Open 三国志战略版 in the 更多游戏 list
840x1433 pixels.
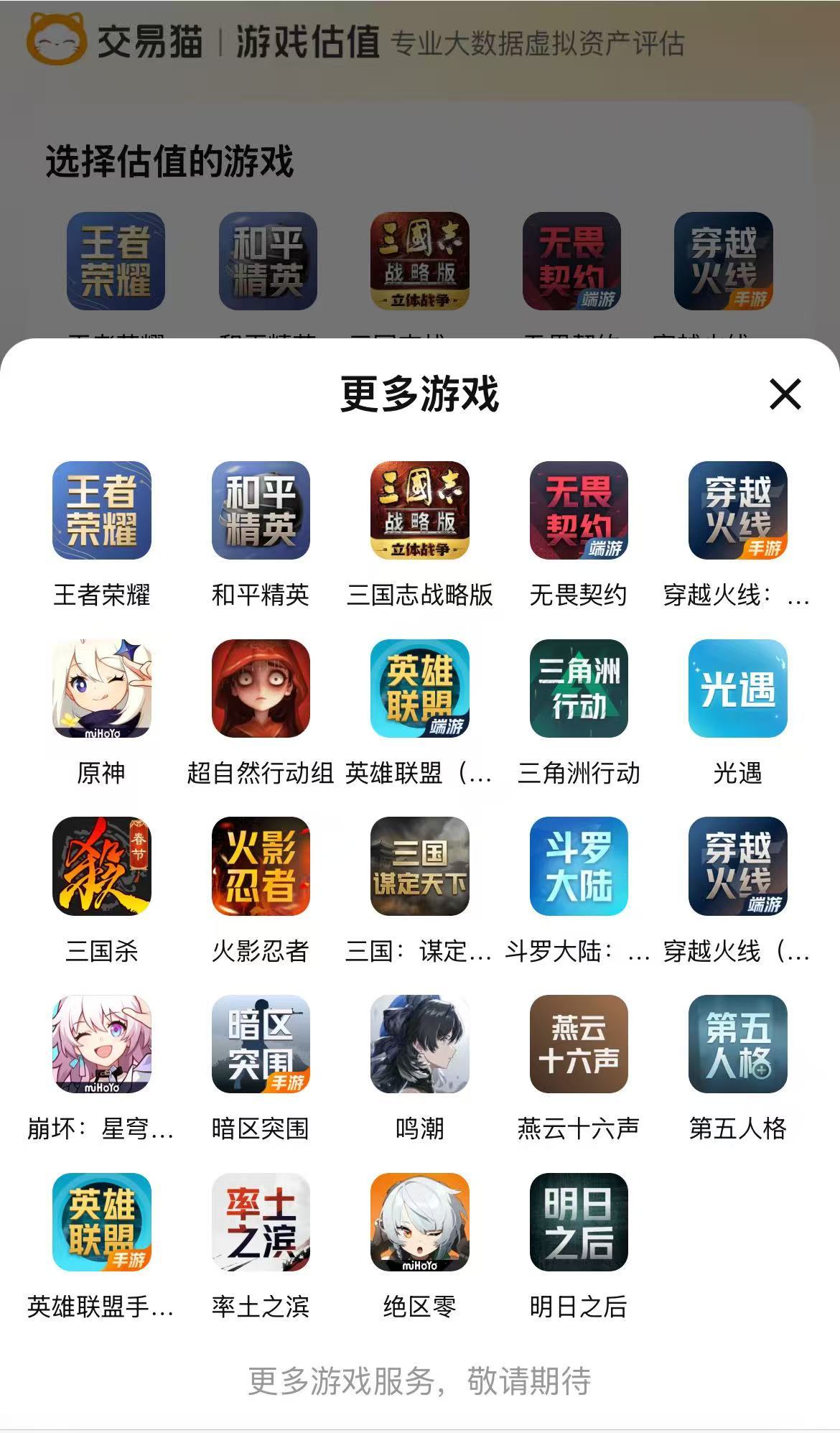click(x=420, y=511)
